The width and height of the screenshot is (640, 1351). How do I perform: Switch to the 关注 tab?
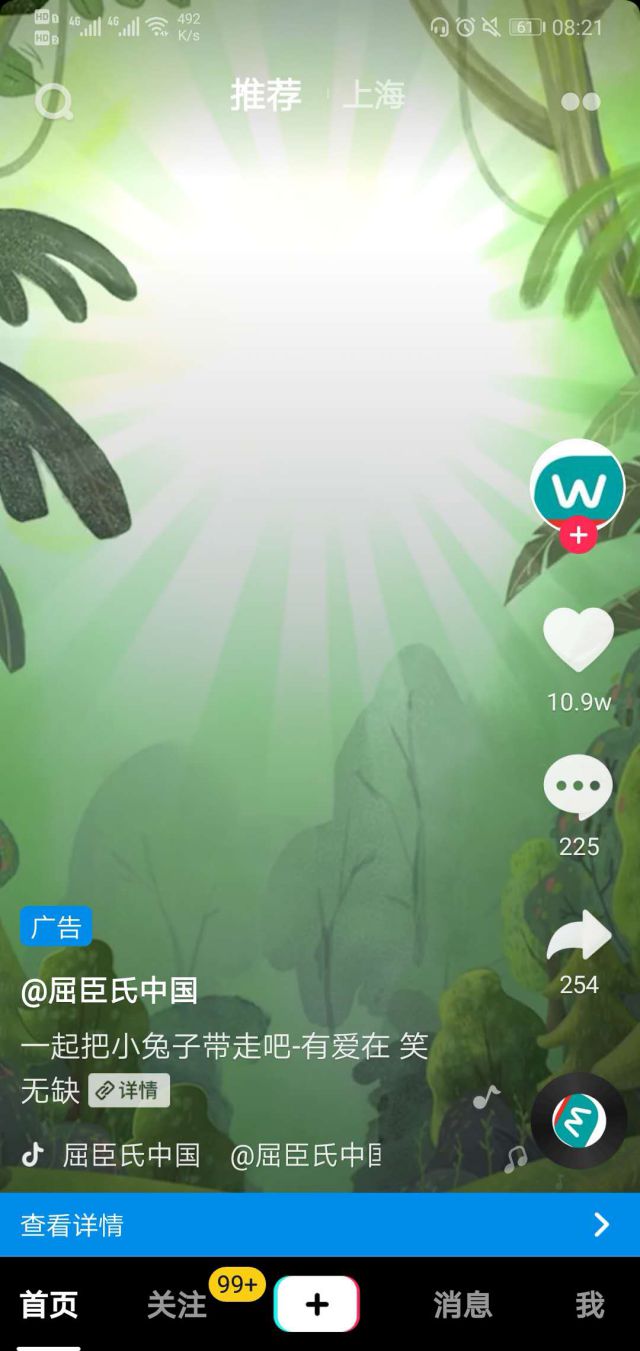(177, 1305)
